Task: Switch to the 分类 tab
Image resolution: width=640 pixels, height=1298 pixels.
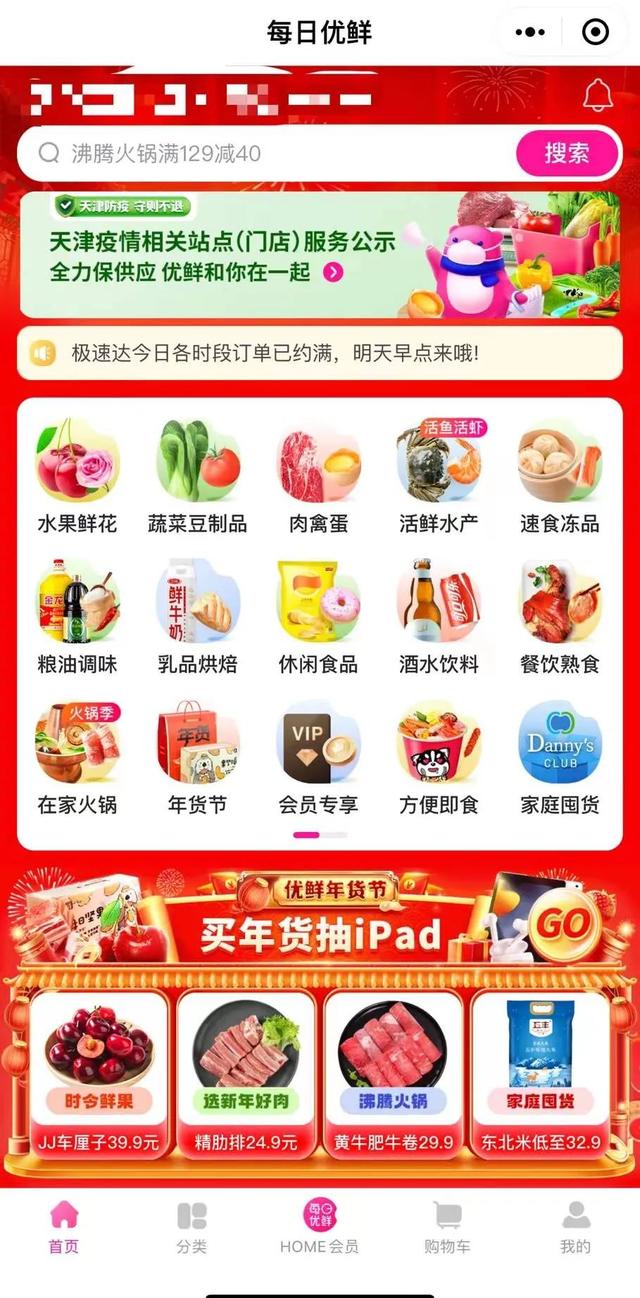Action: [191, 1228]
